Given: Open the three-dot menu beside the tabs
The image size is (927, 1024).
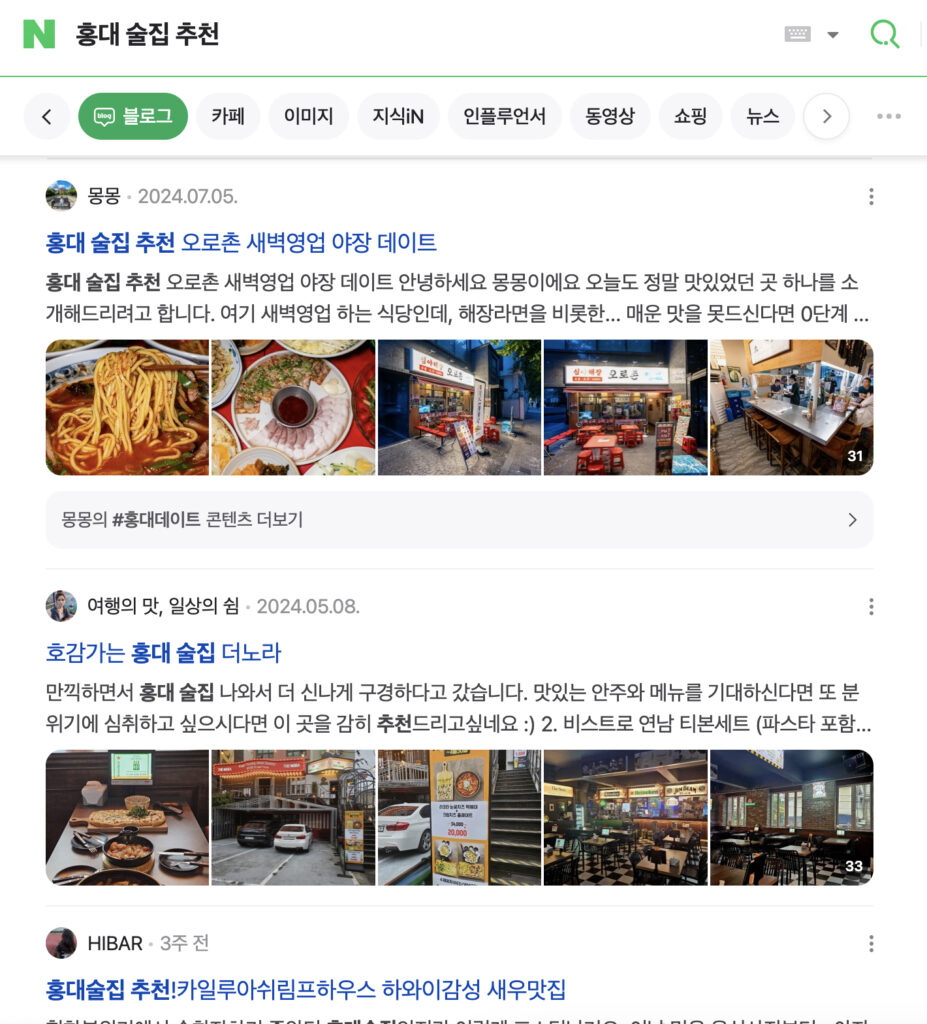Looking at the screenshot, I should coord(888,117).
